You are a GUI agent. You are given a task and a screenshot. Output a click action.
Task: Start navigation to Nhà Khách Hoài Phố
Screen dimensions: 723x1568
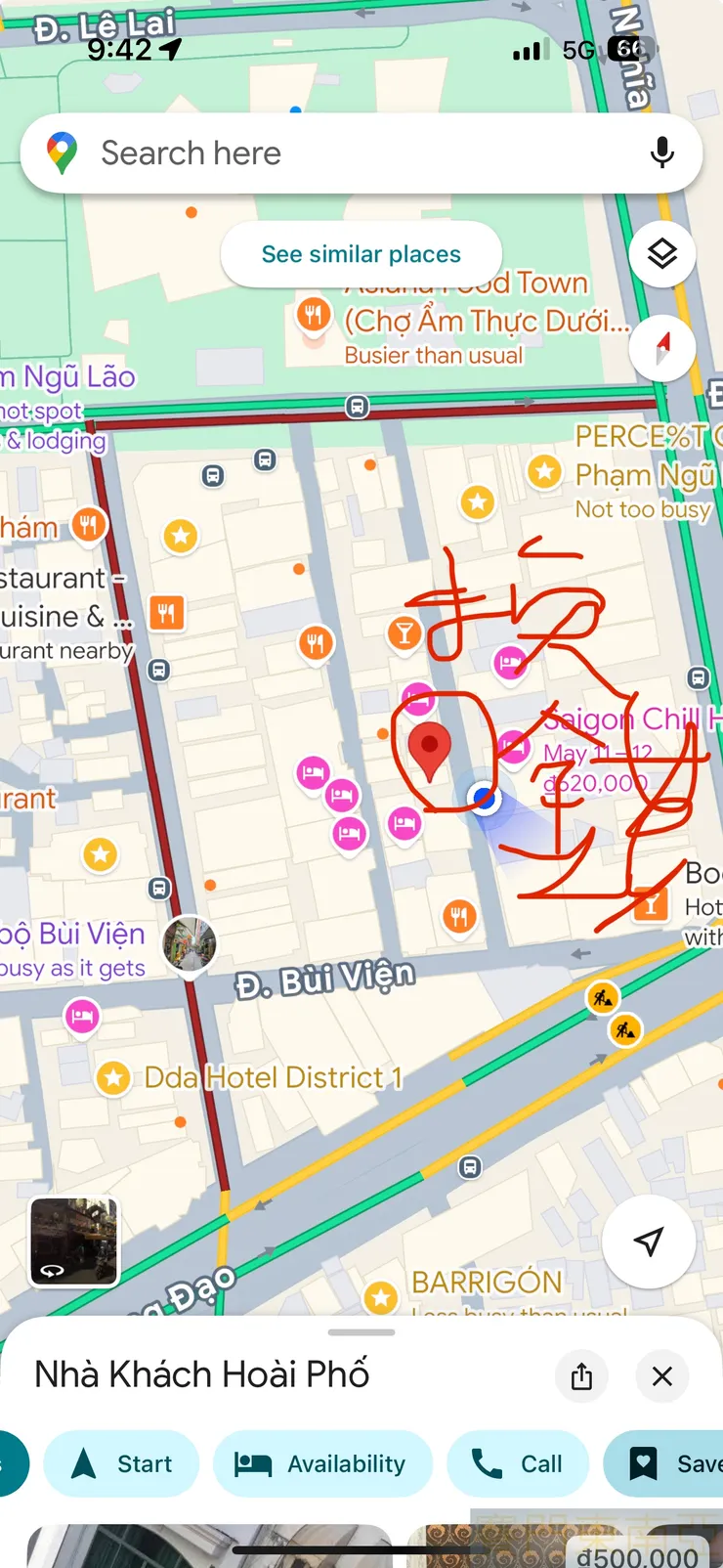click(x=122, y=1463)
